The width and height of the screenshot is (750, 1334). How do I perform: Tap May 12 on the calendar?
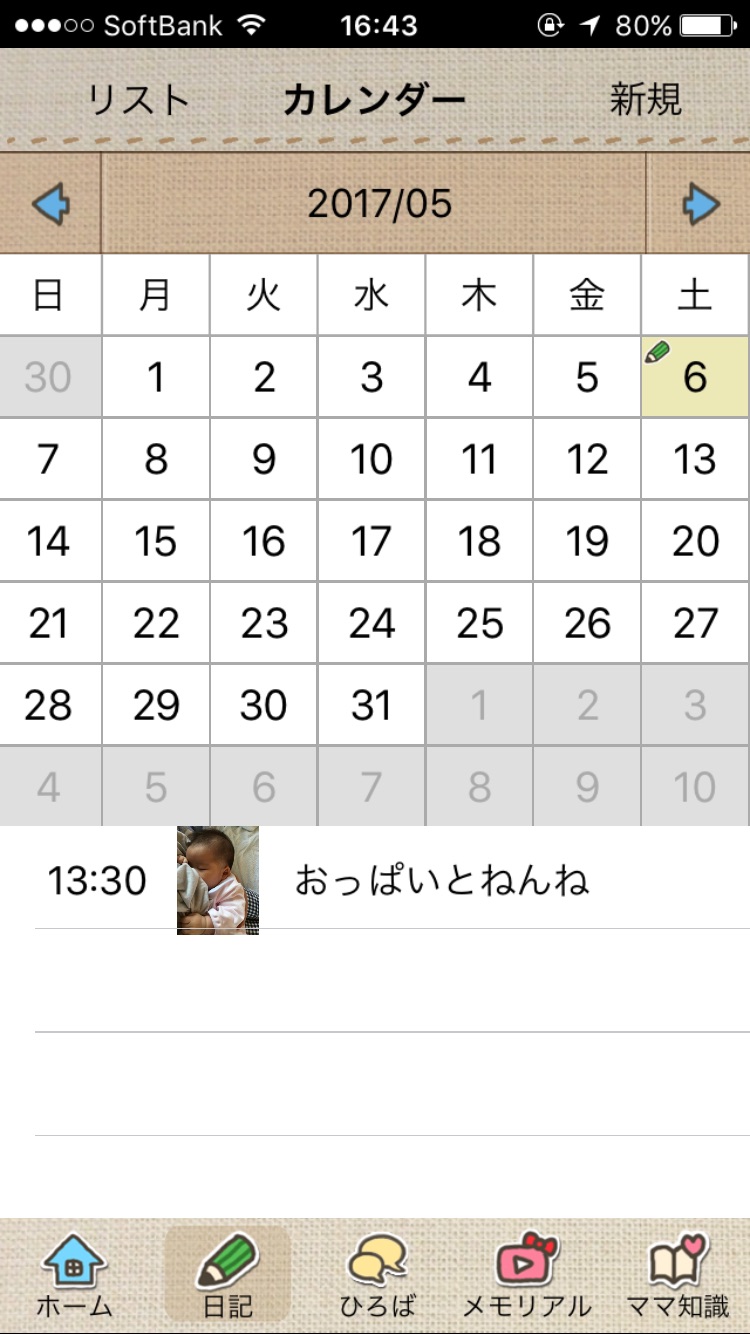pos(587,459)
